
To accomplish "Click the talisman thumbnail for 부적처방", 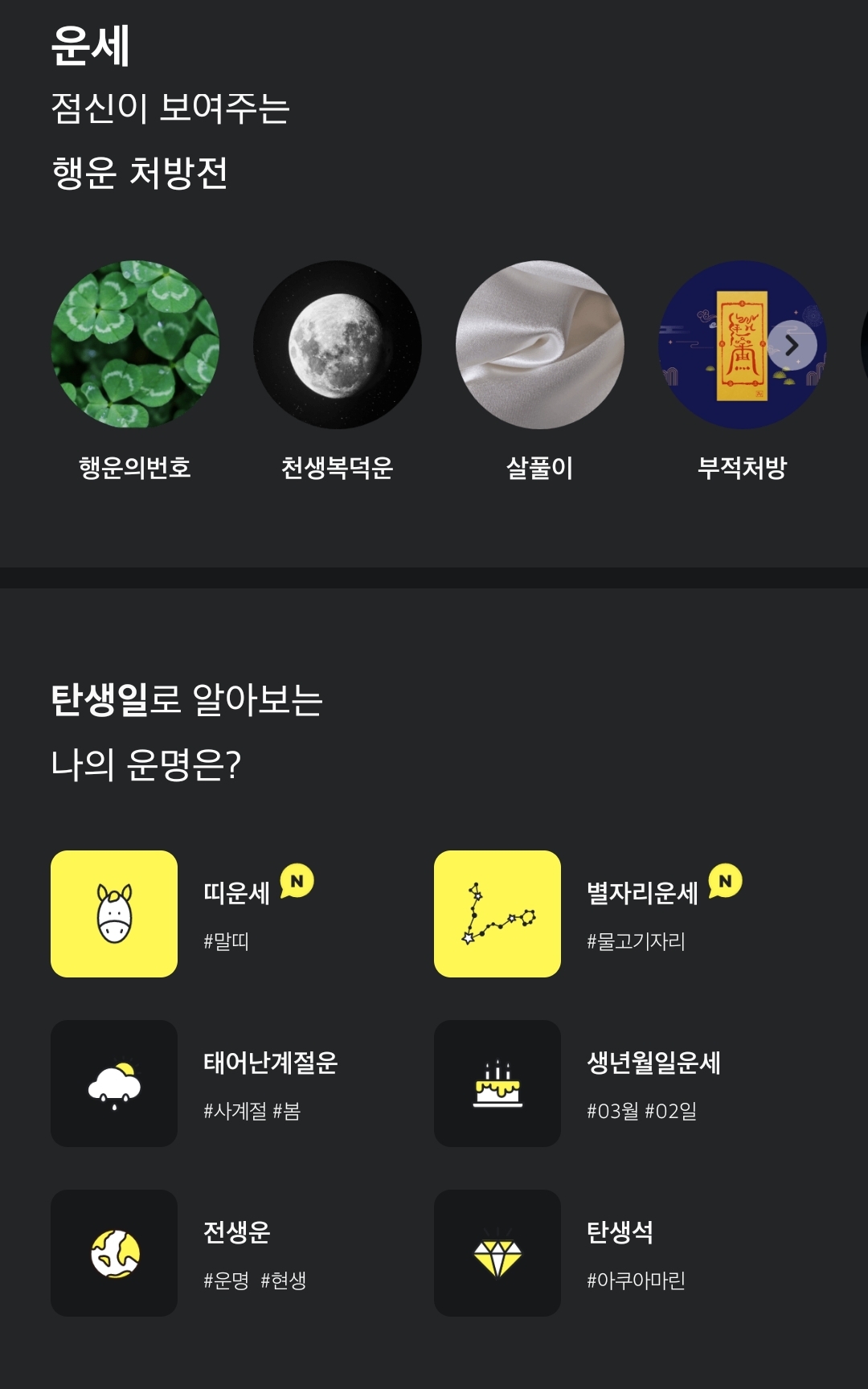I will click(x=743, y=343).
